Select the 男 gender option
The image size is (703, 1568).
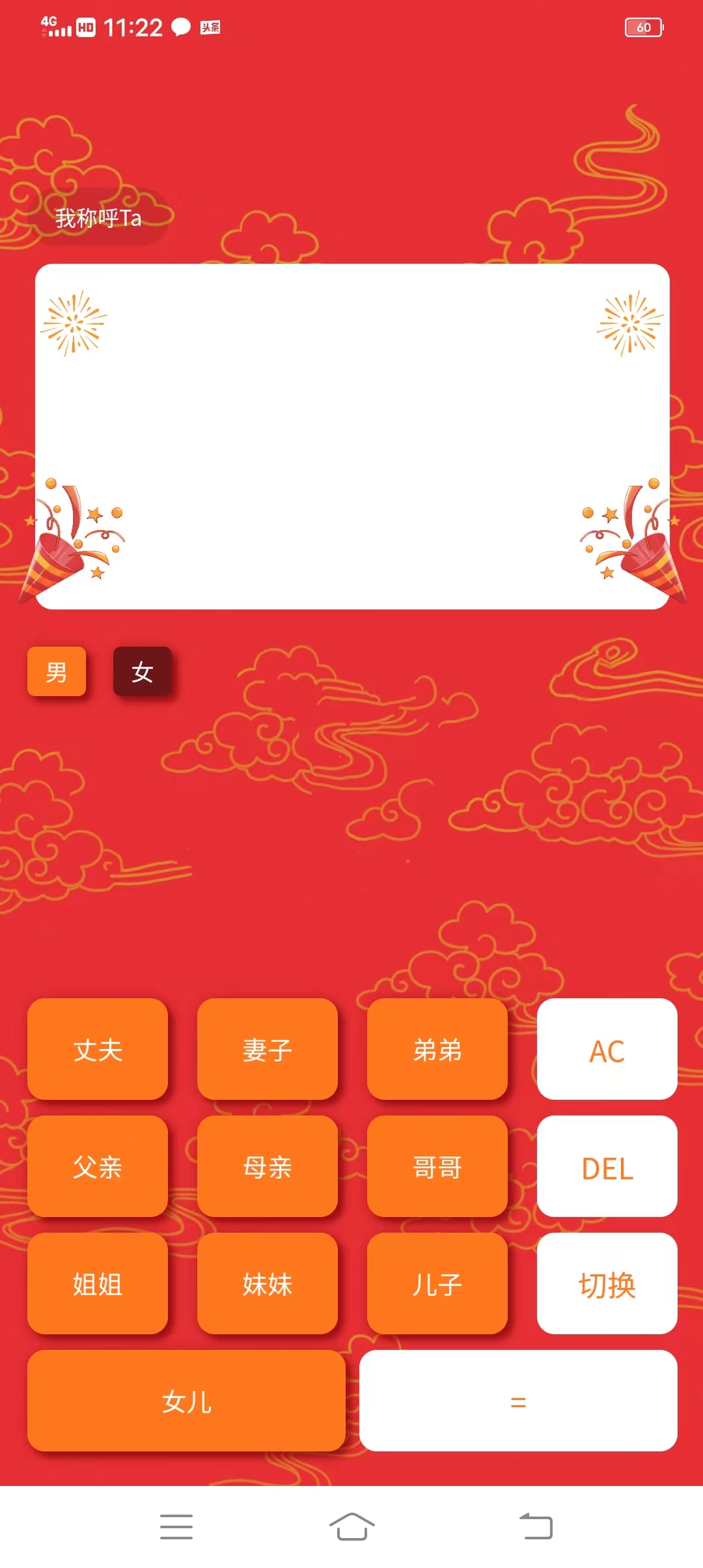57,671
